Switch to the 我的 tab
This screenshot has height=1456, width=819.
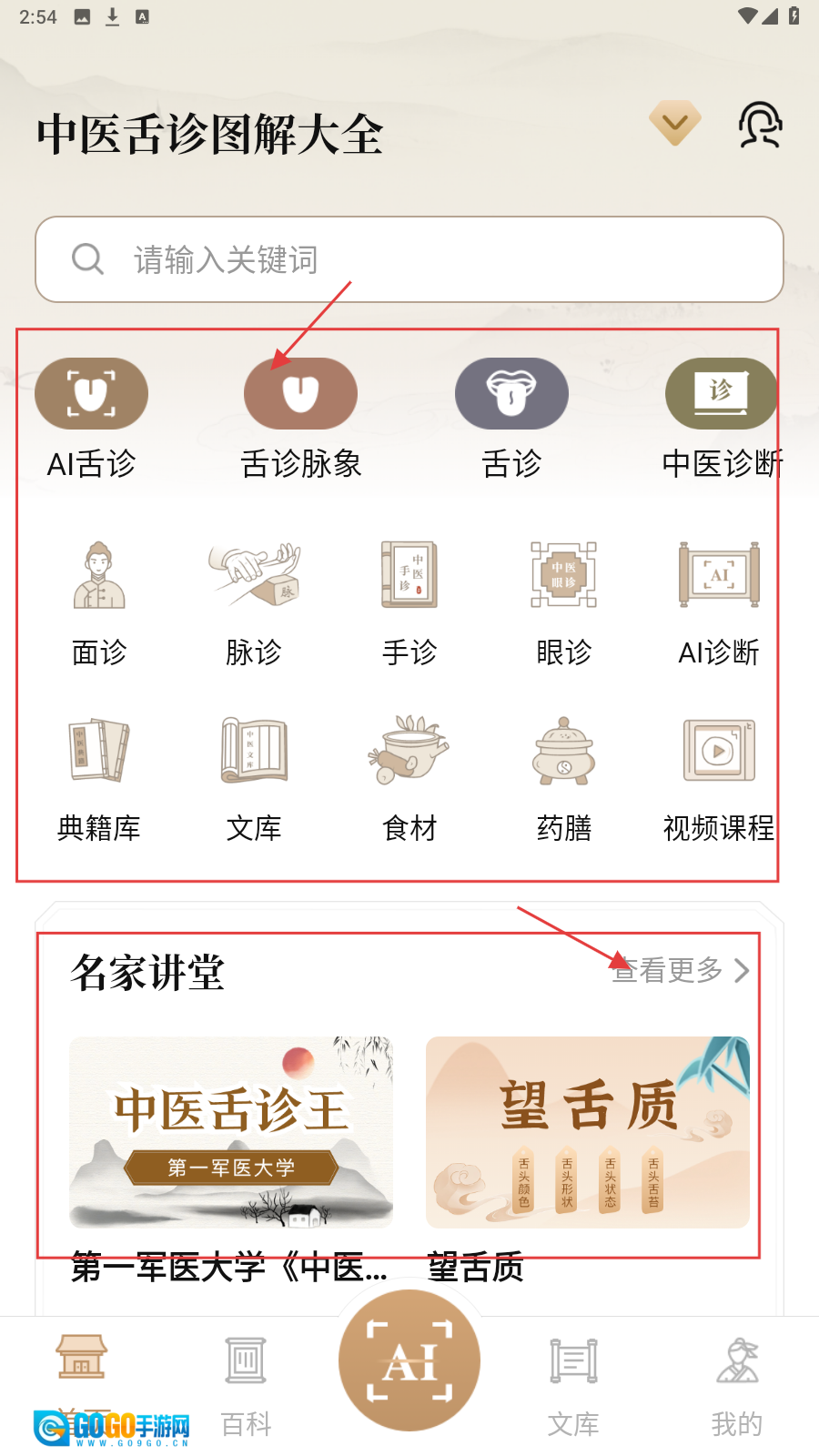[x=737, y=1383]
